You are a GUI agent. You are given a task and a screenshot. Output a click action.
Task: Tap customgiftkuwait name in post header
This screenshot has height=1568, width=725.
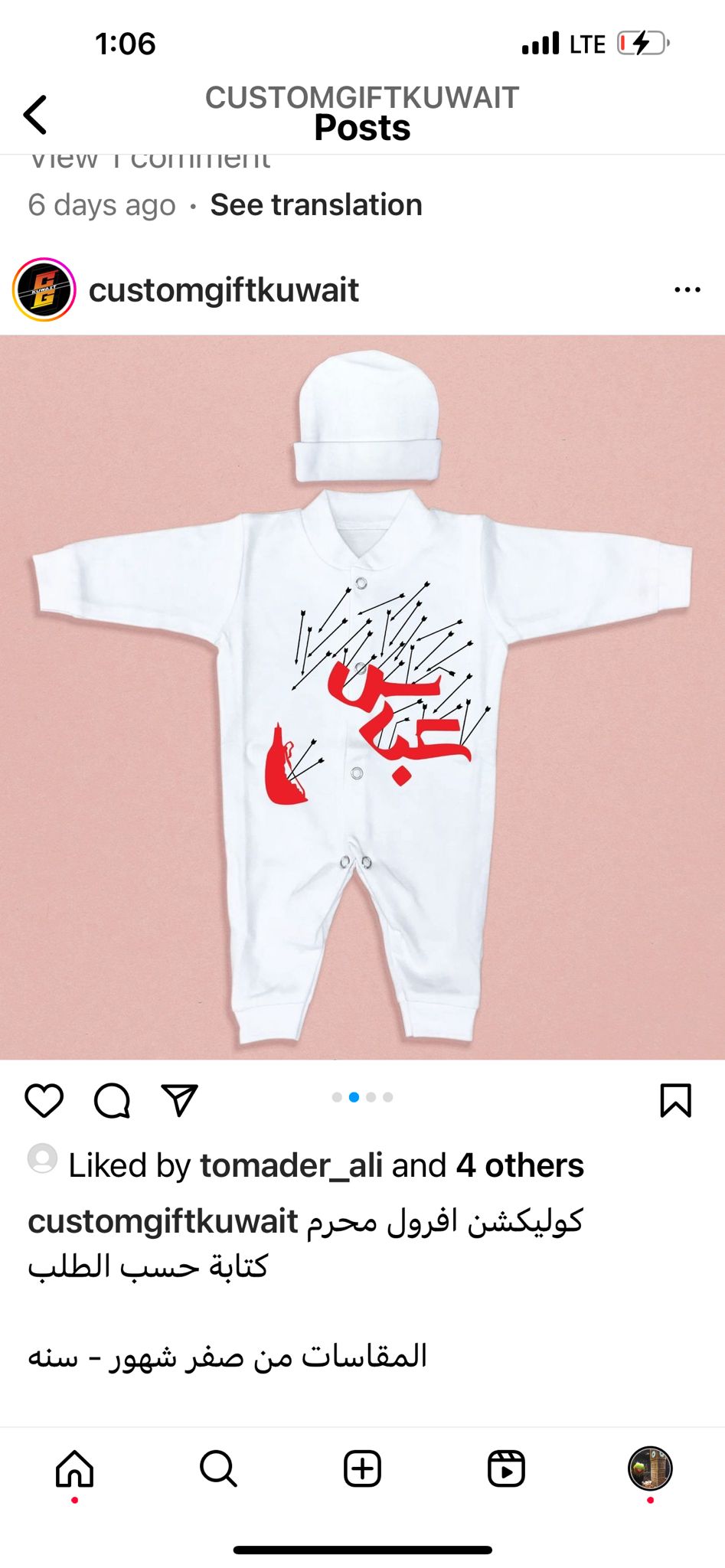point(224,290)
